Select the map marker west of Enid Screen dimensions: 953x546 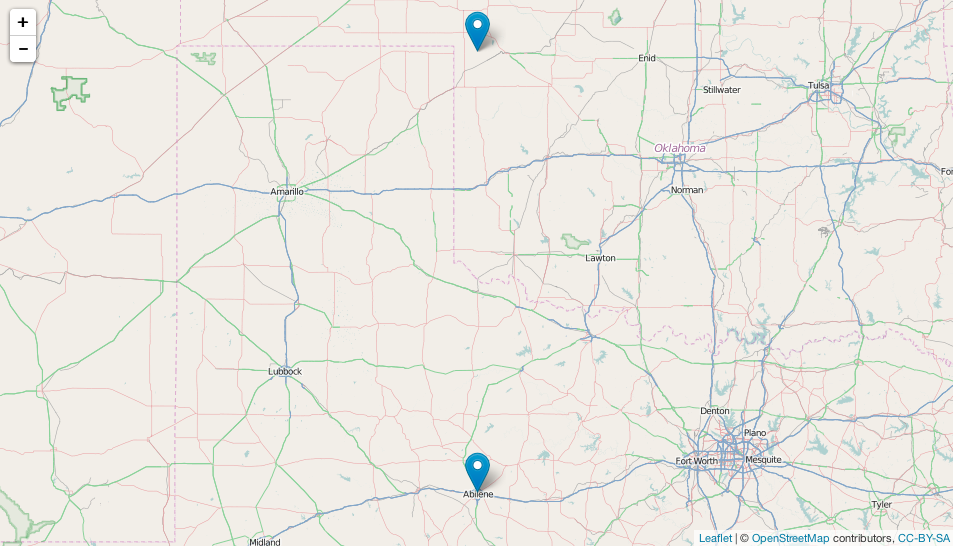click(x=478, y=29)
